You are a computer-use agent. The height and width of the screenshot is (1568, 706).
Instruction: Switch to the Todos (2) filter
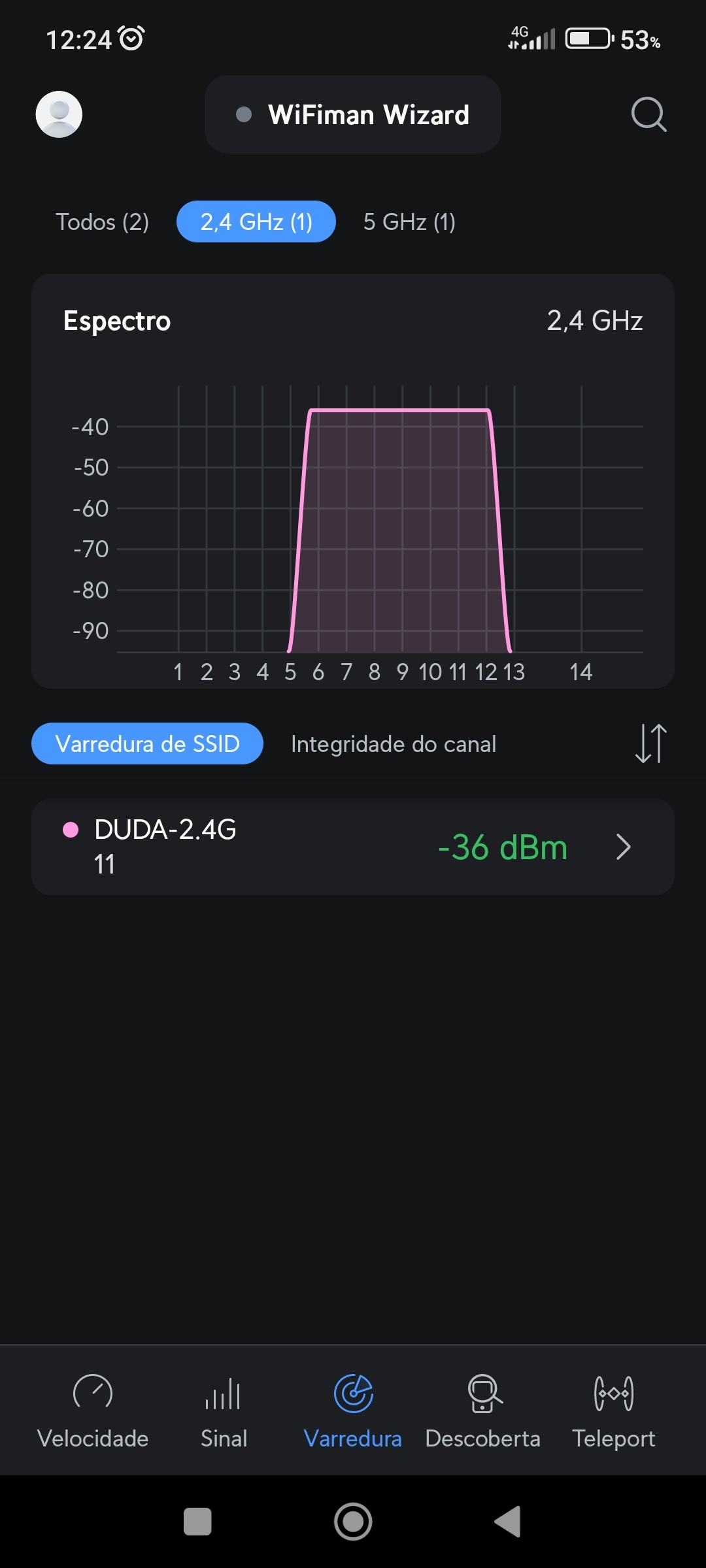click(103, 222)
